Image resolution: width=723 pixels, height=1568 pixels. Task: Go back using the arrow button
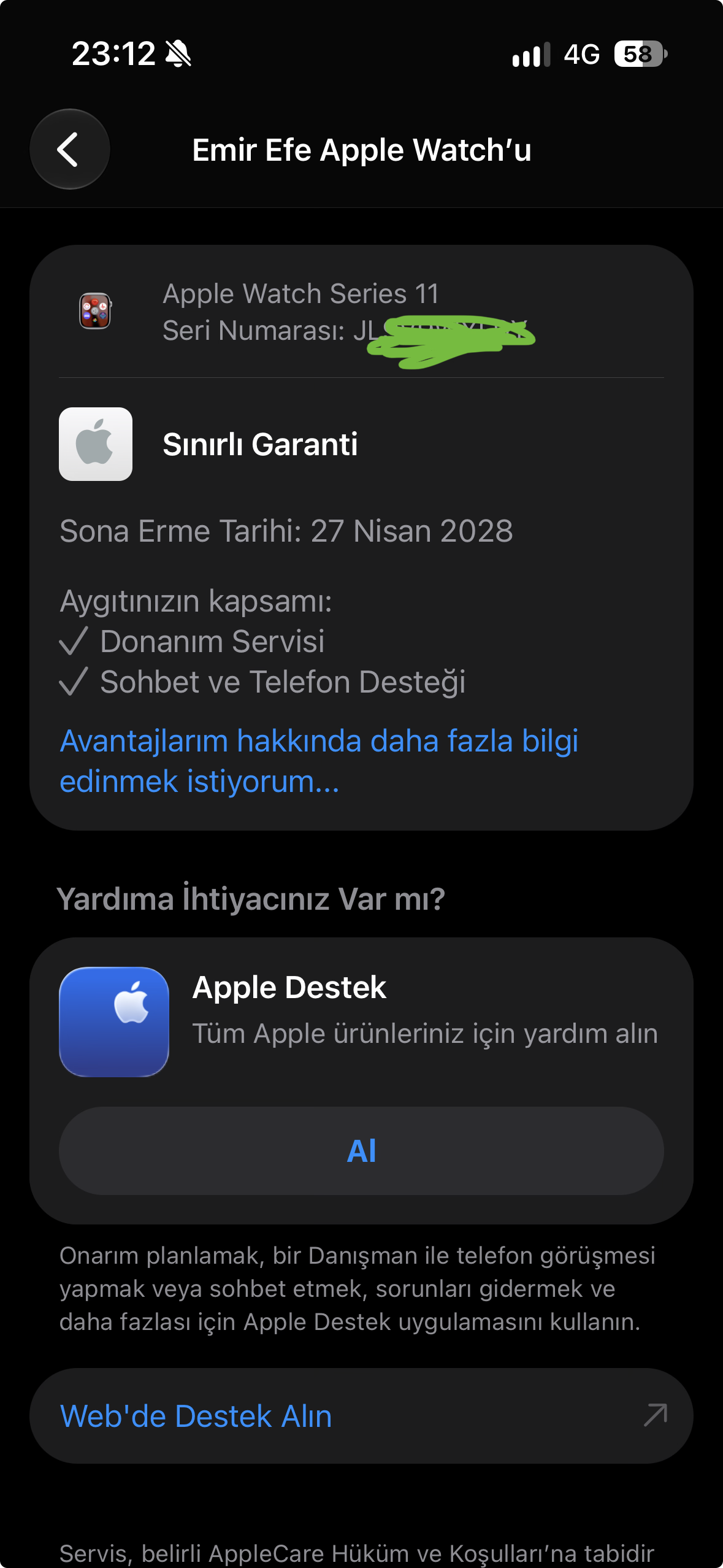click(x=70, y=149)
